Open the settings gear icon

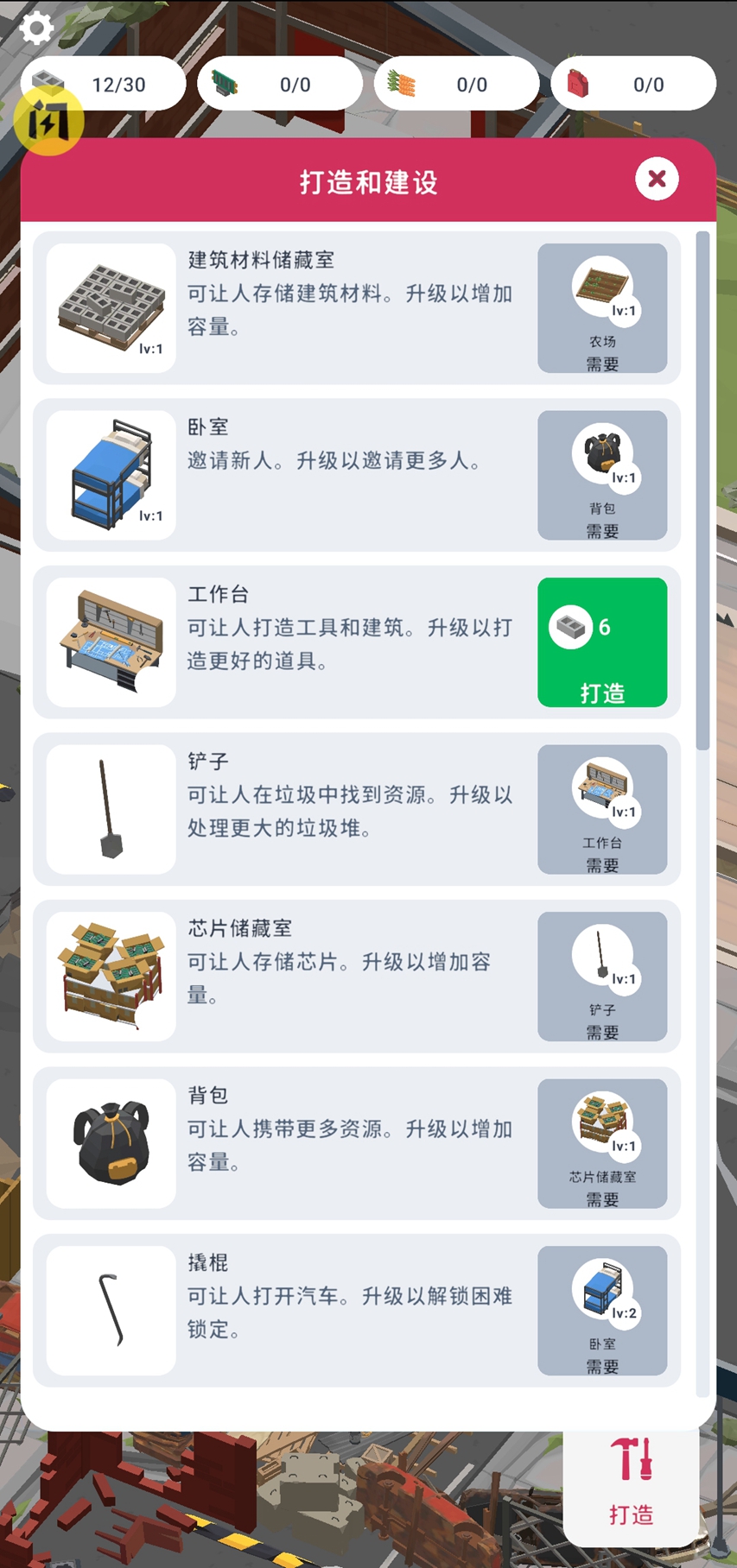click(x=36, y=28)
